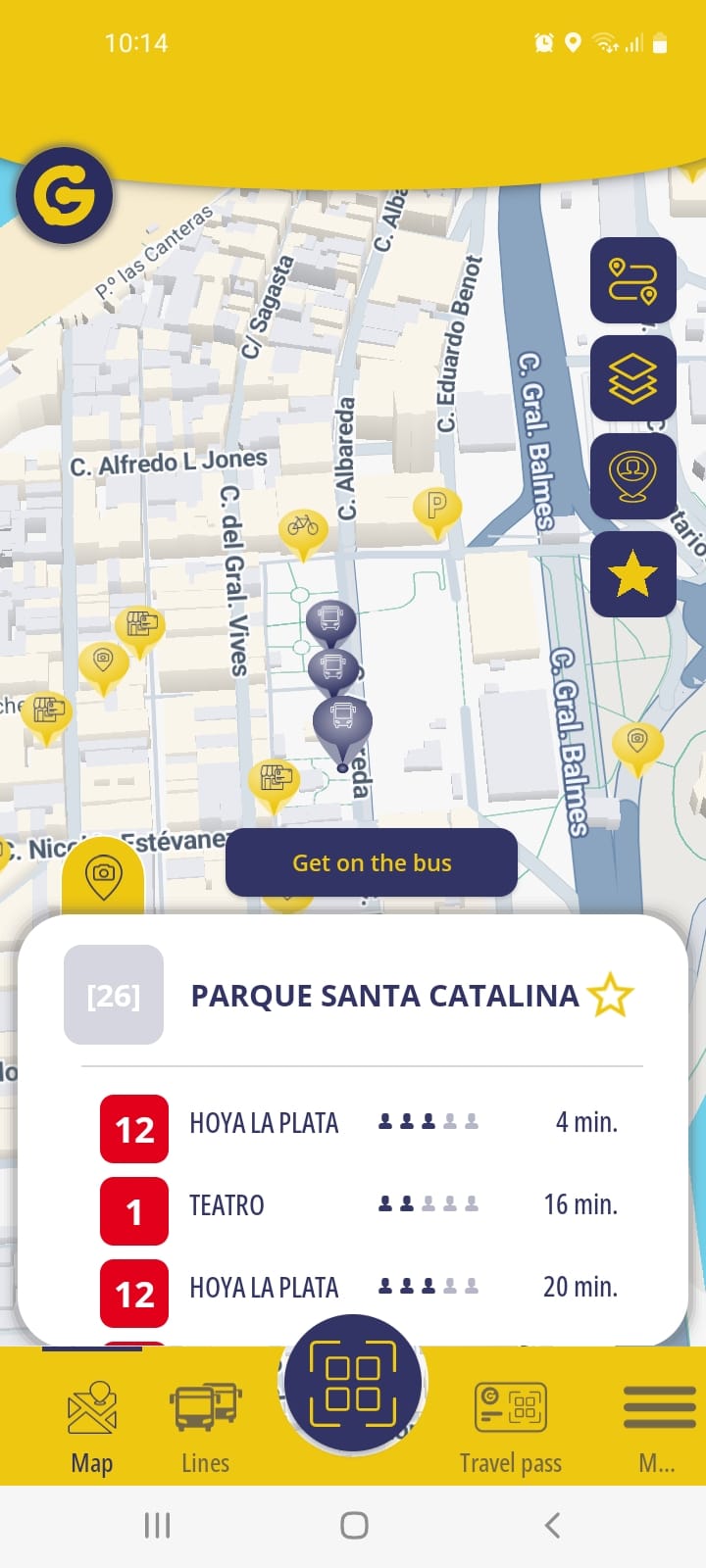This screenshot has height=1568, width=706.
Task: Select the map layers icon
Action: (x=633, y=380)
